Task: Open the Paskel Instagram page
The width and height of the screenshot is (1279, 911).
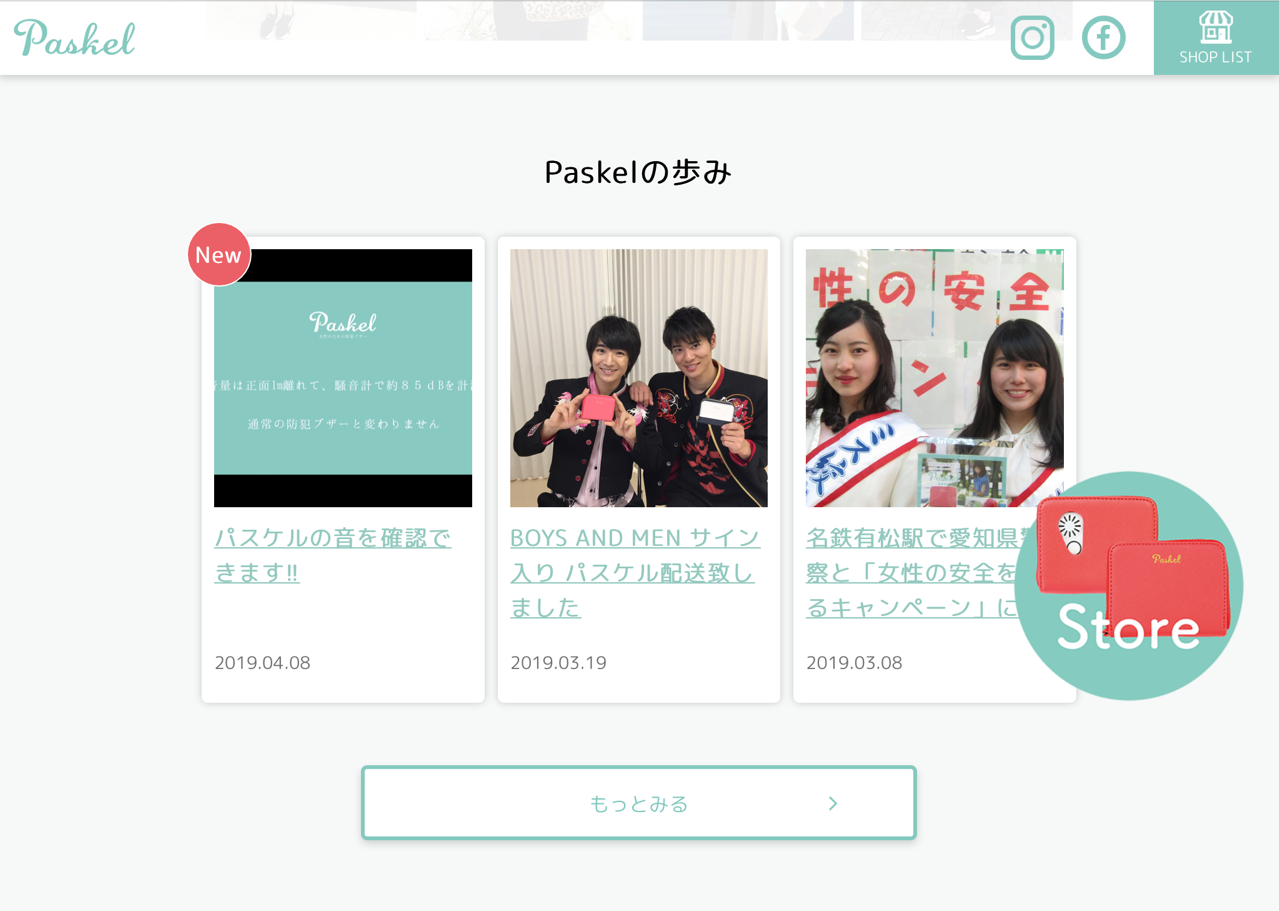Action: coord(1032,38)
